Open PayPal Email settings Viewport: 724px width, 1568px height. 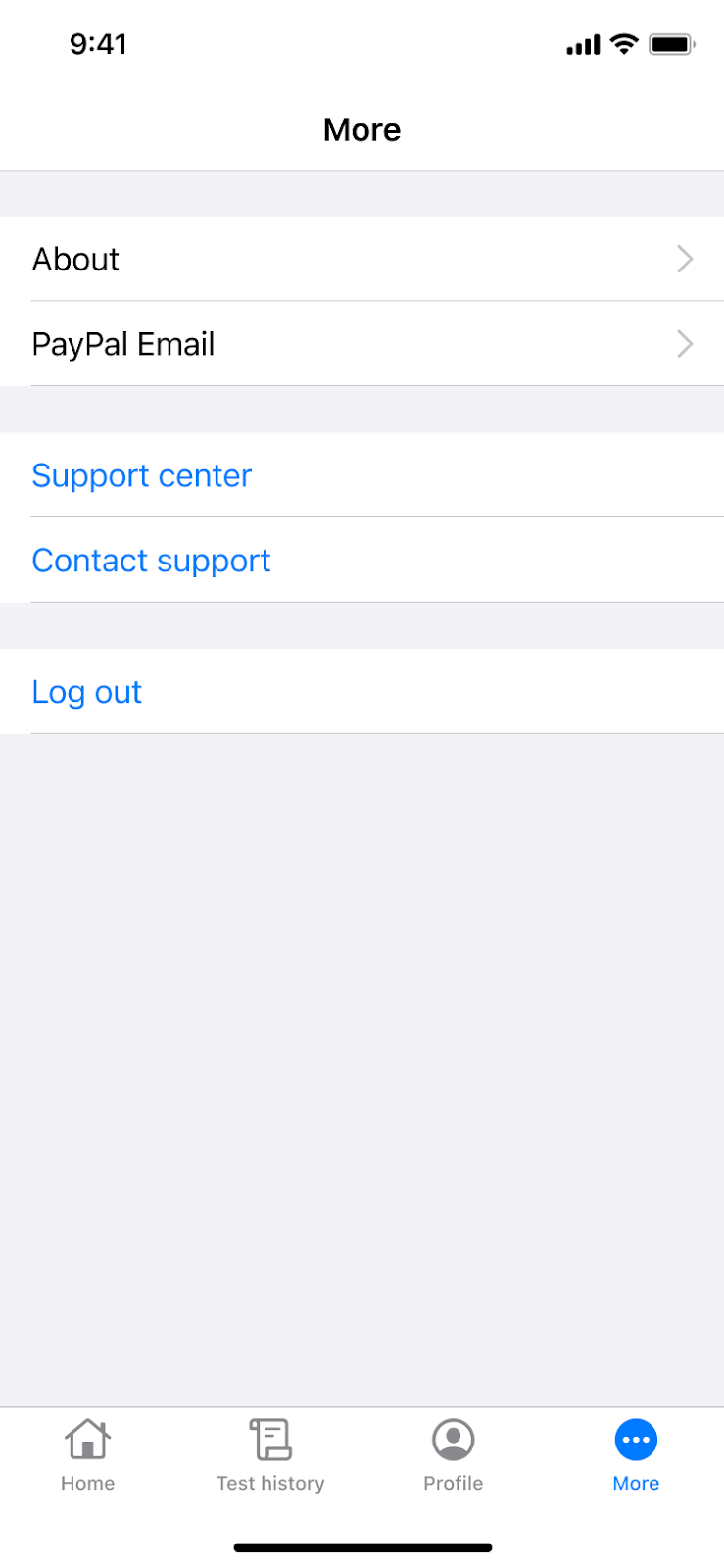pyautogui.click(x=362, y=344)
